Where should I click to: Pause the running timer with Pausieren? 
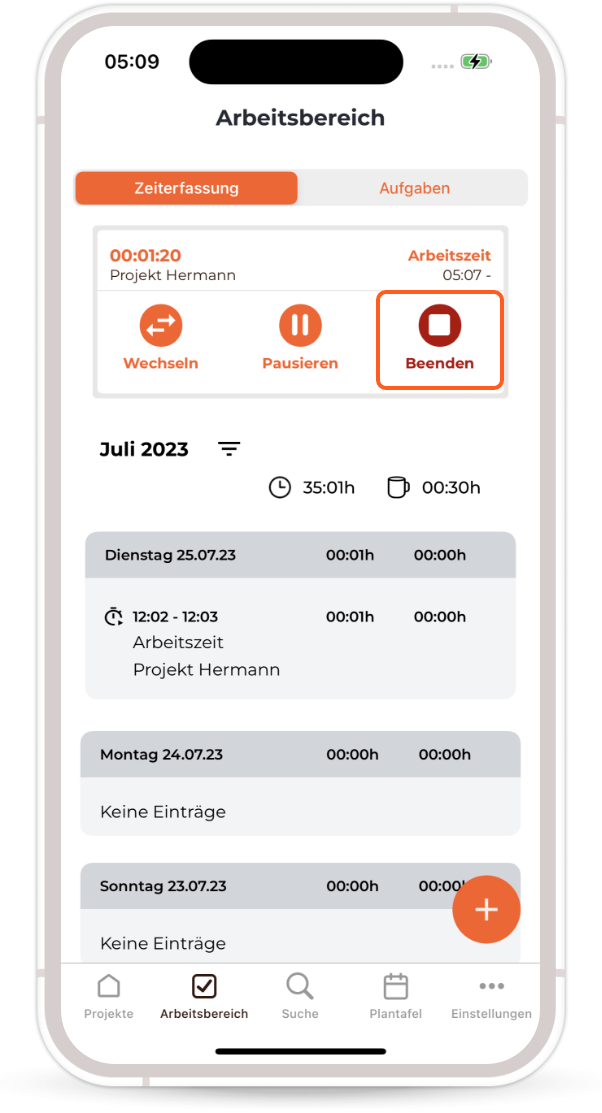(300, 338)
